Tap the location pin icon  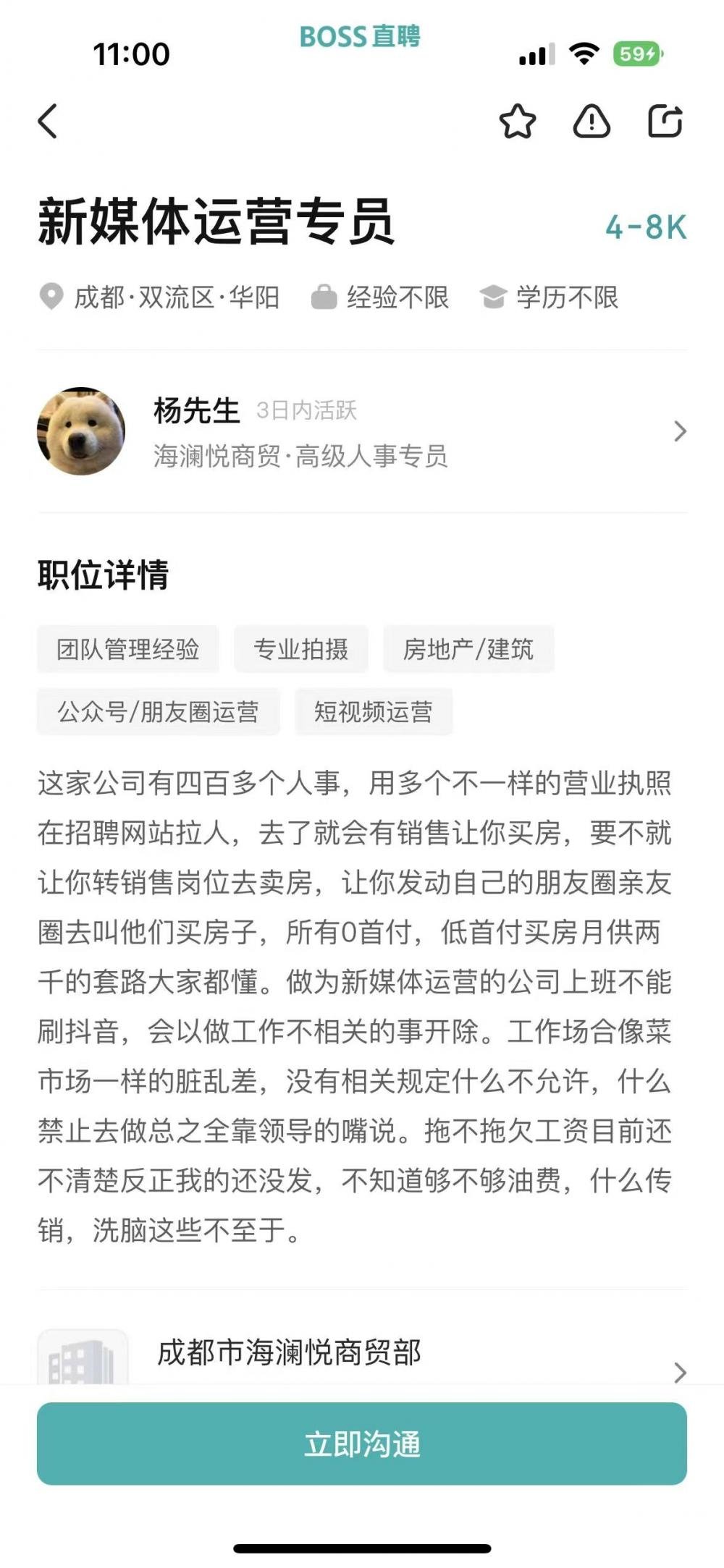[51, 297]
